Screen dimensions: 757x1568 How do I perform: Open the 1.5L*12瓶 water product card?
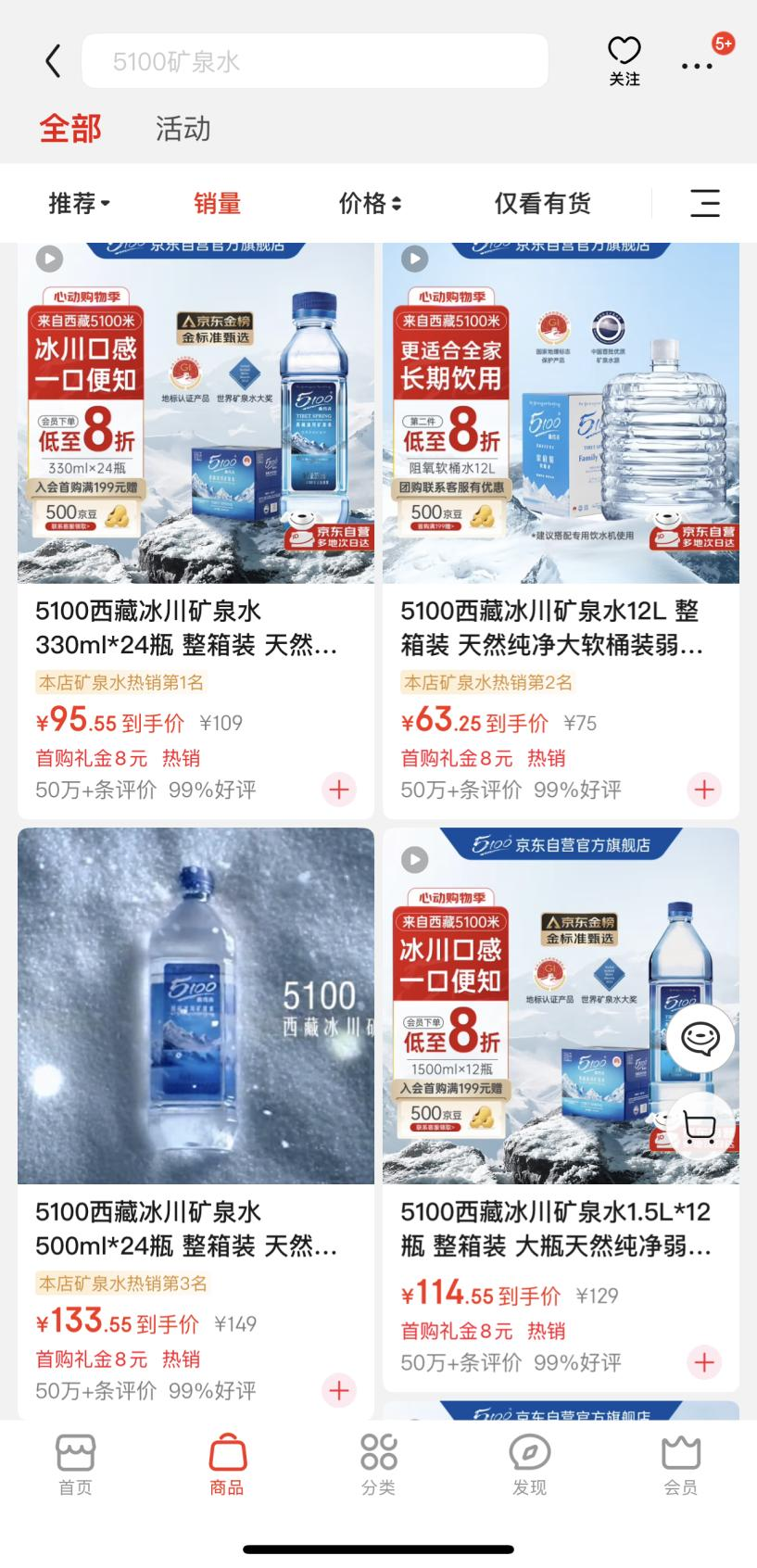point(561,1110)
